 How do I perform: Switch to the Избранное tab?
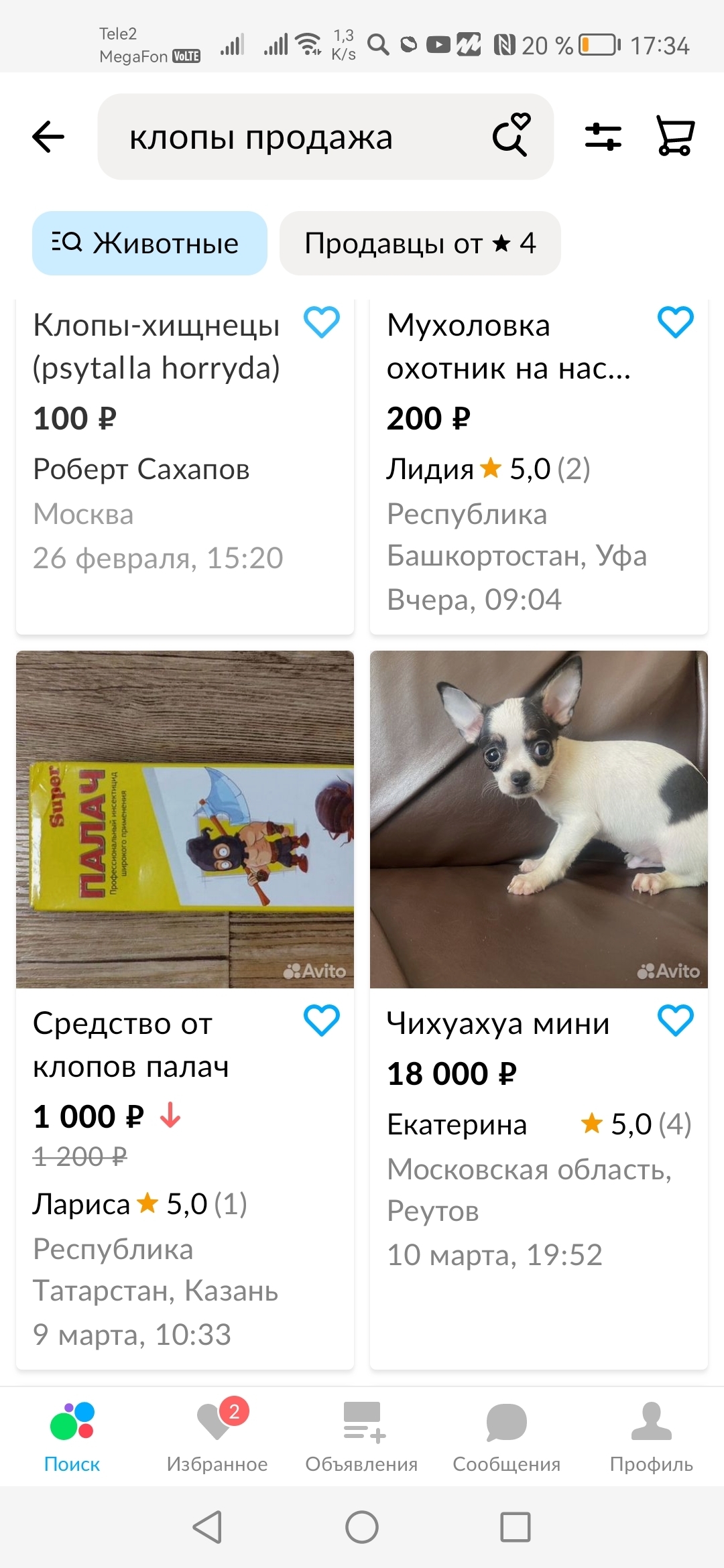click(217, 1435)
